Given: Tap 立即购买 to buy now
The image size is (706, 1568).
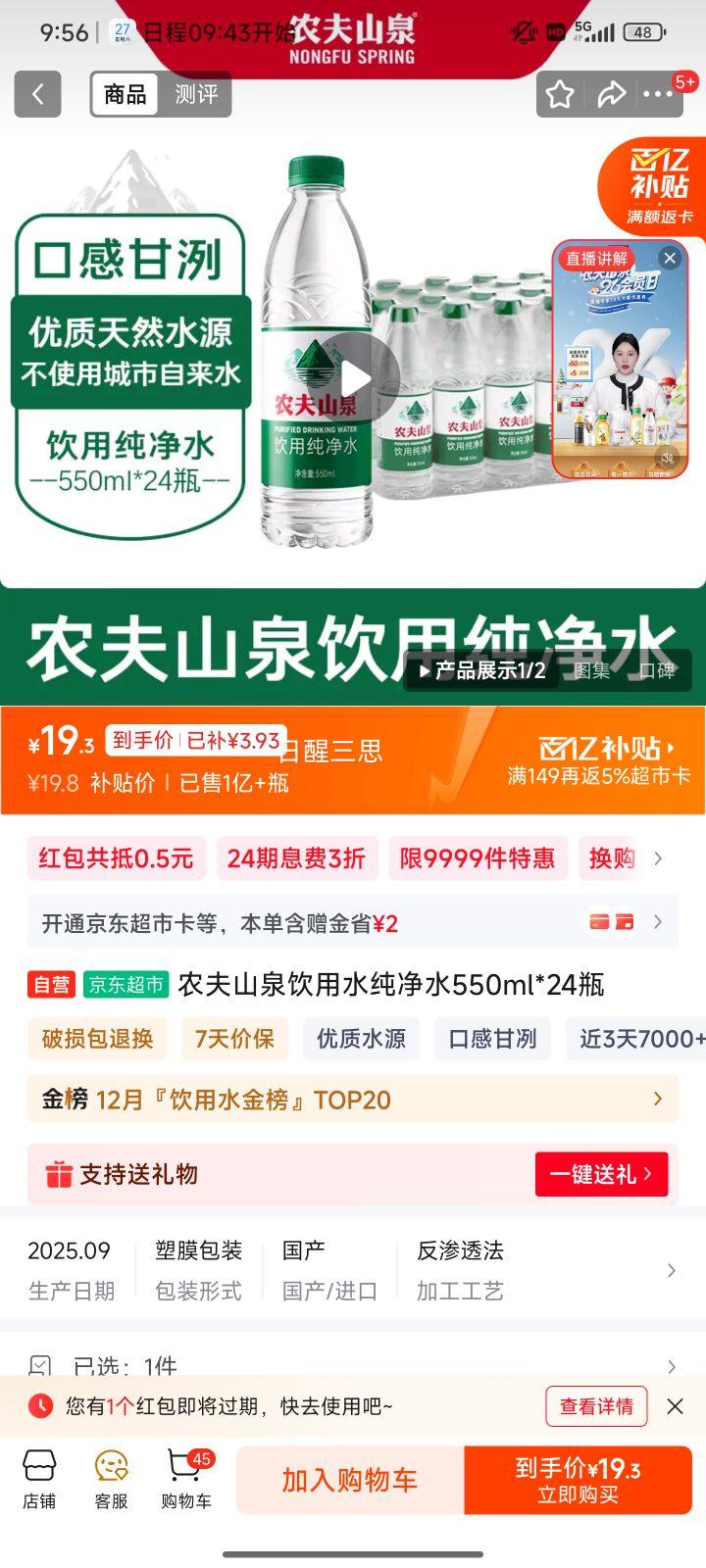Looking at the screenshot, I should pyautogui.click(x=577, y=1482).
